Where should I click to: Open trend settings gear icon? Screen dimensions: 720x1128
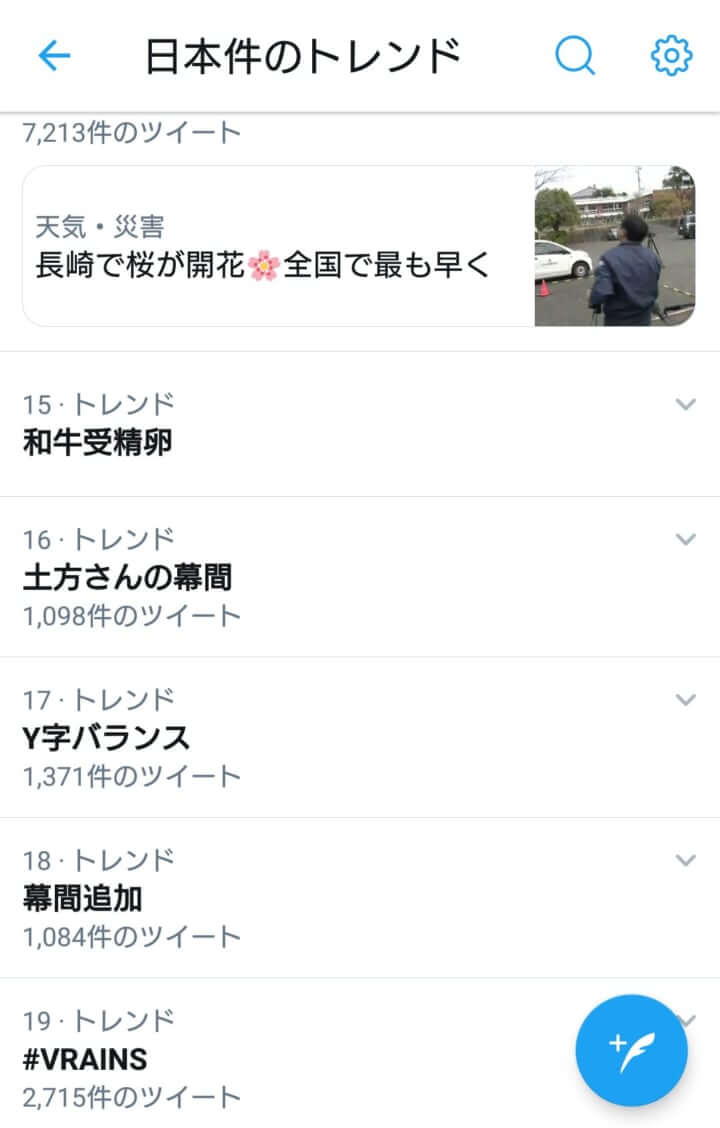671,56
